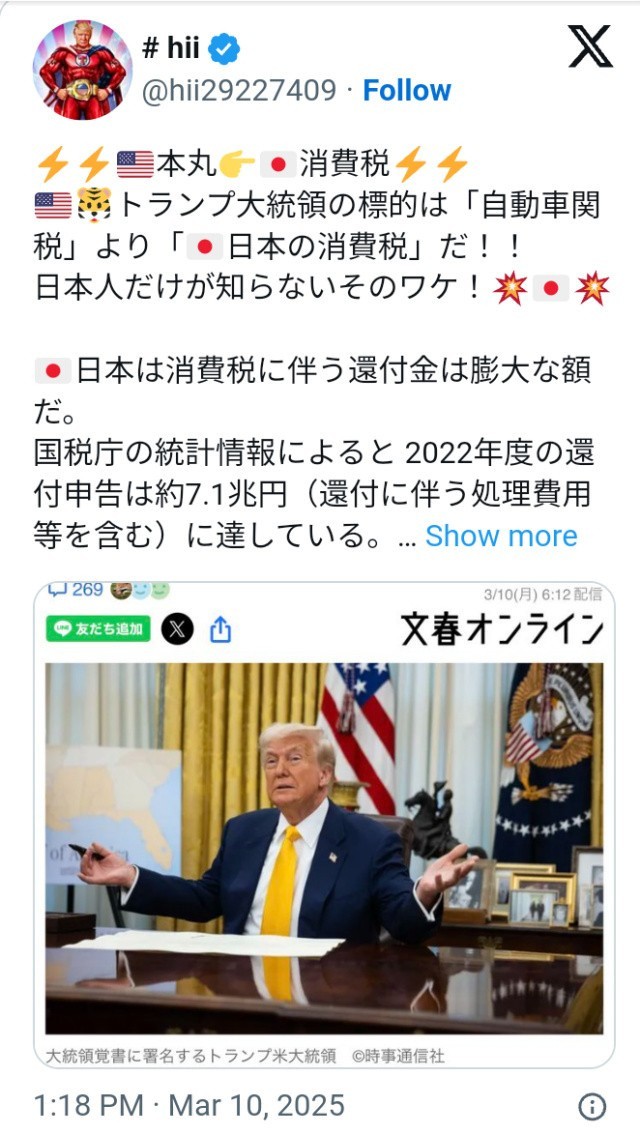Open the info icon beside the date

(x=592, y=1106)
